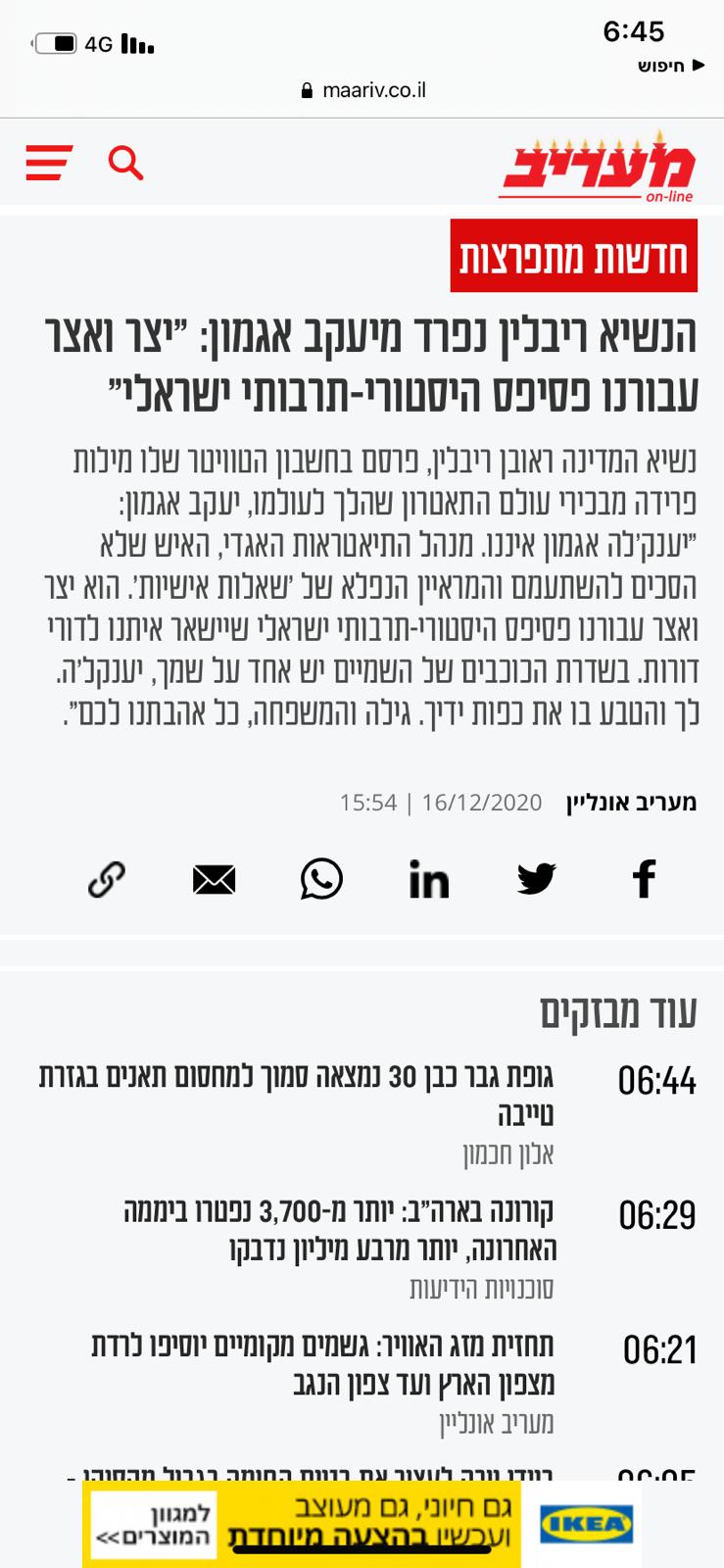Share article on Facebook
This screenshot has width=724, height=1568.
pos(644,879)
